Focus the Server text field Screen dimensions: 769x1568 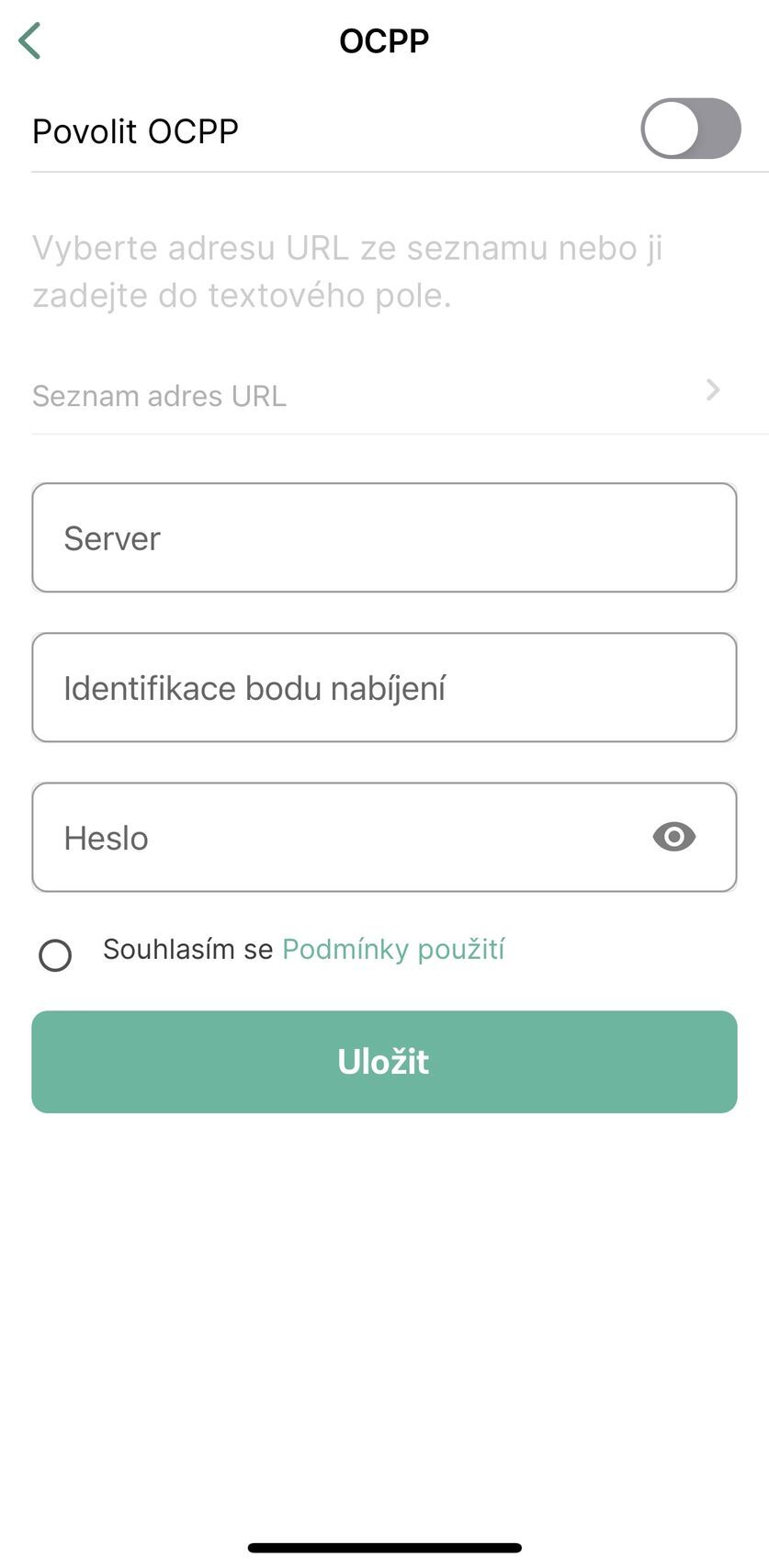[x=384, y=537]
